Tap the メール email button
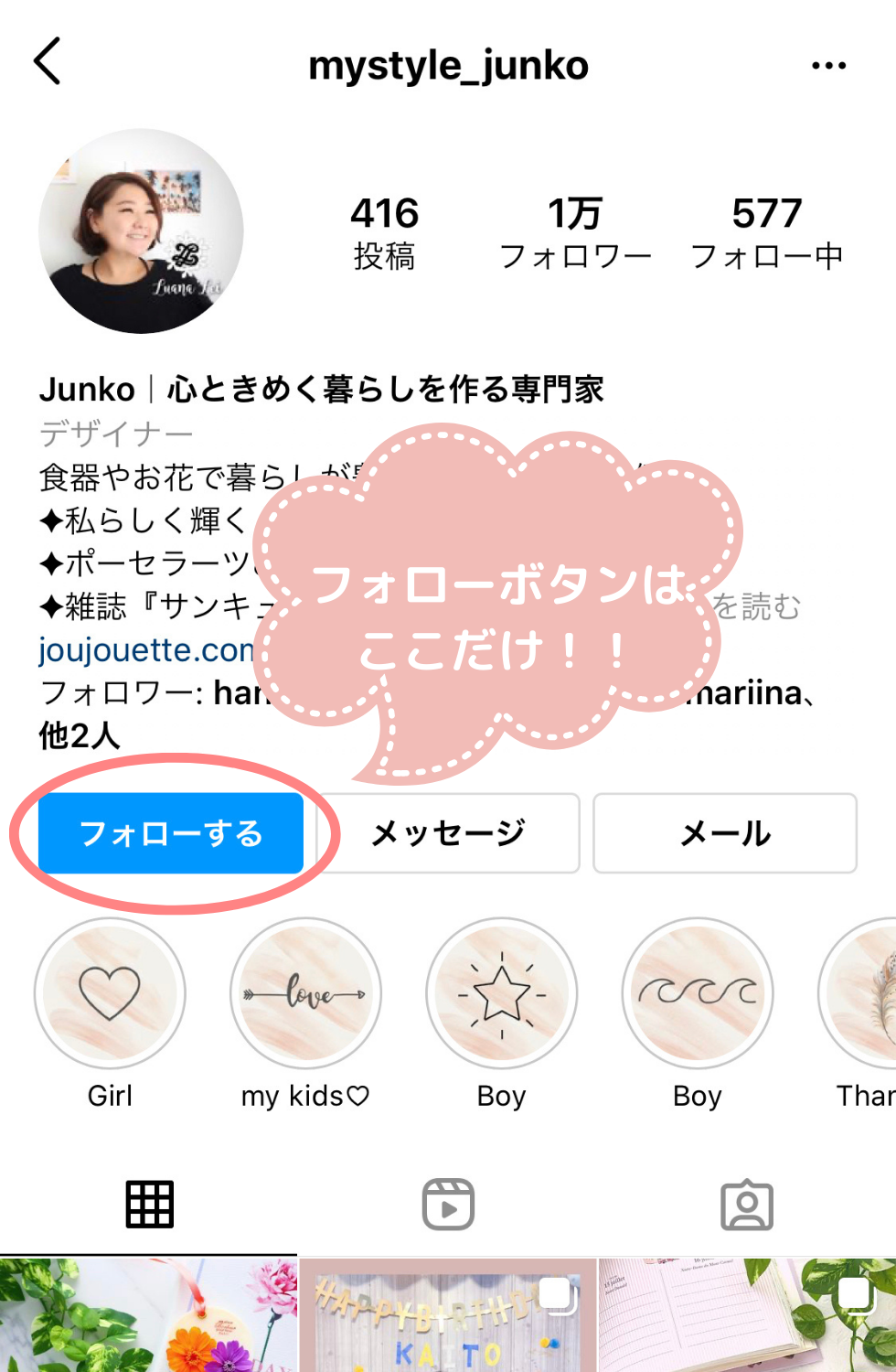The height and width of the screenshot is (1372, 896). [x=725, y=833]
